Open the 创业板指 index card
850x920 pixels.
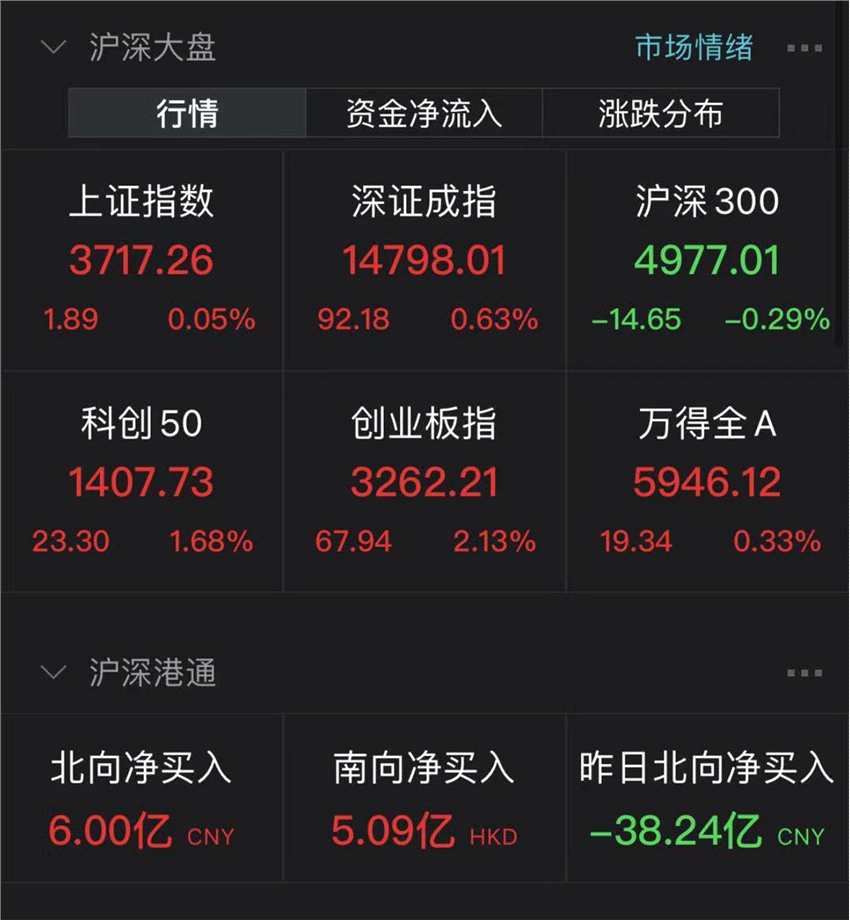[424, 482]
